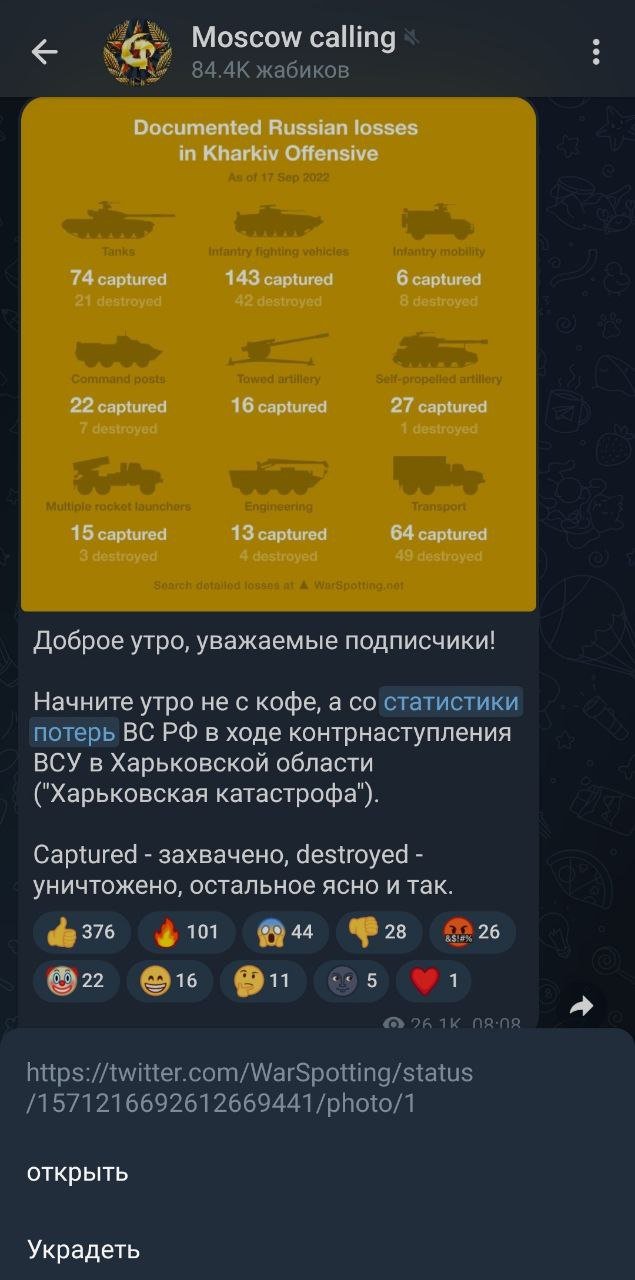Image resolution: width=635 pixels, height=1280 pixels.
Task: Forward the post with share arrow
Action: click(581, 1007)
